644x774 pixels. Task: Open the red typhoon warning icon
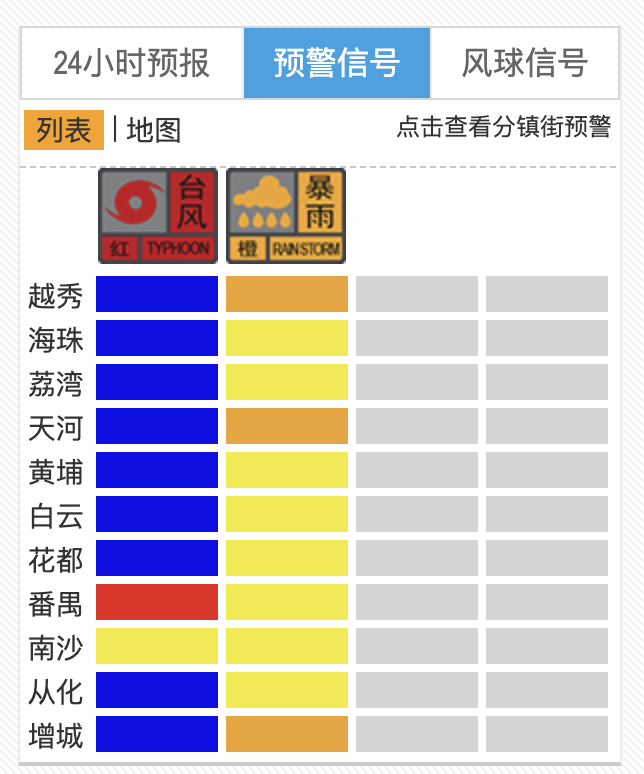[x=157, y=215]
